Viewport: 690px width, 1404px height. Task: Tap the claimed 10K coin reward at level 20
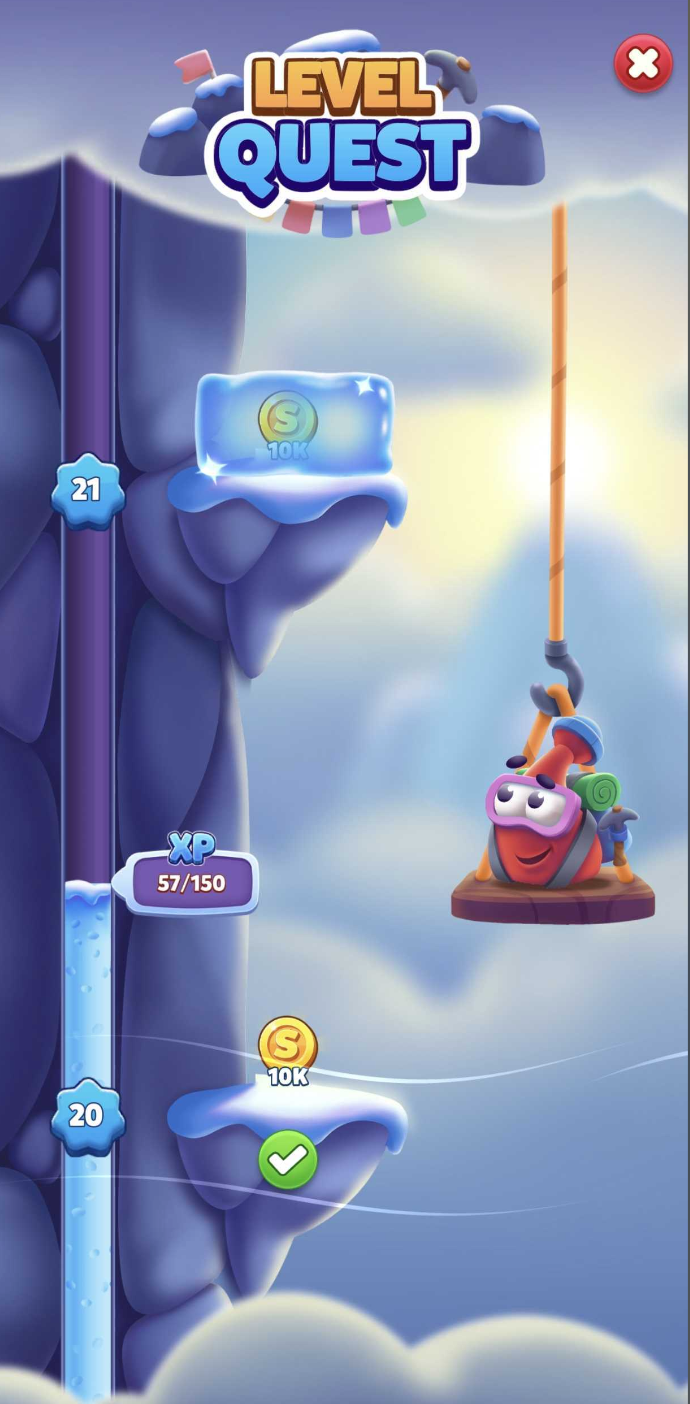point(288,1048)
